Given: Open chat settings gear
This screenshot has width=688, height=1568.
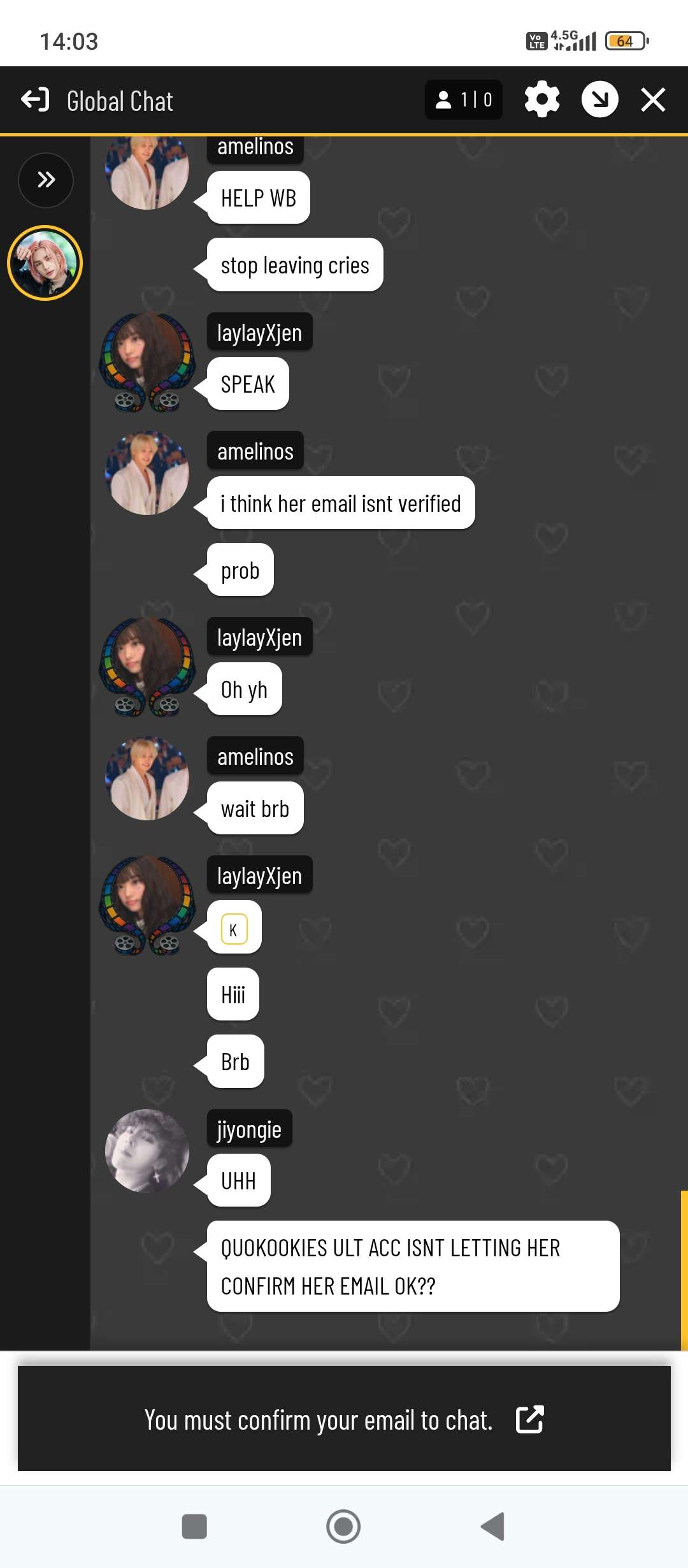Looking at the screenshot, I should click(541, 100).
